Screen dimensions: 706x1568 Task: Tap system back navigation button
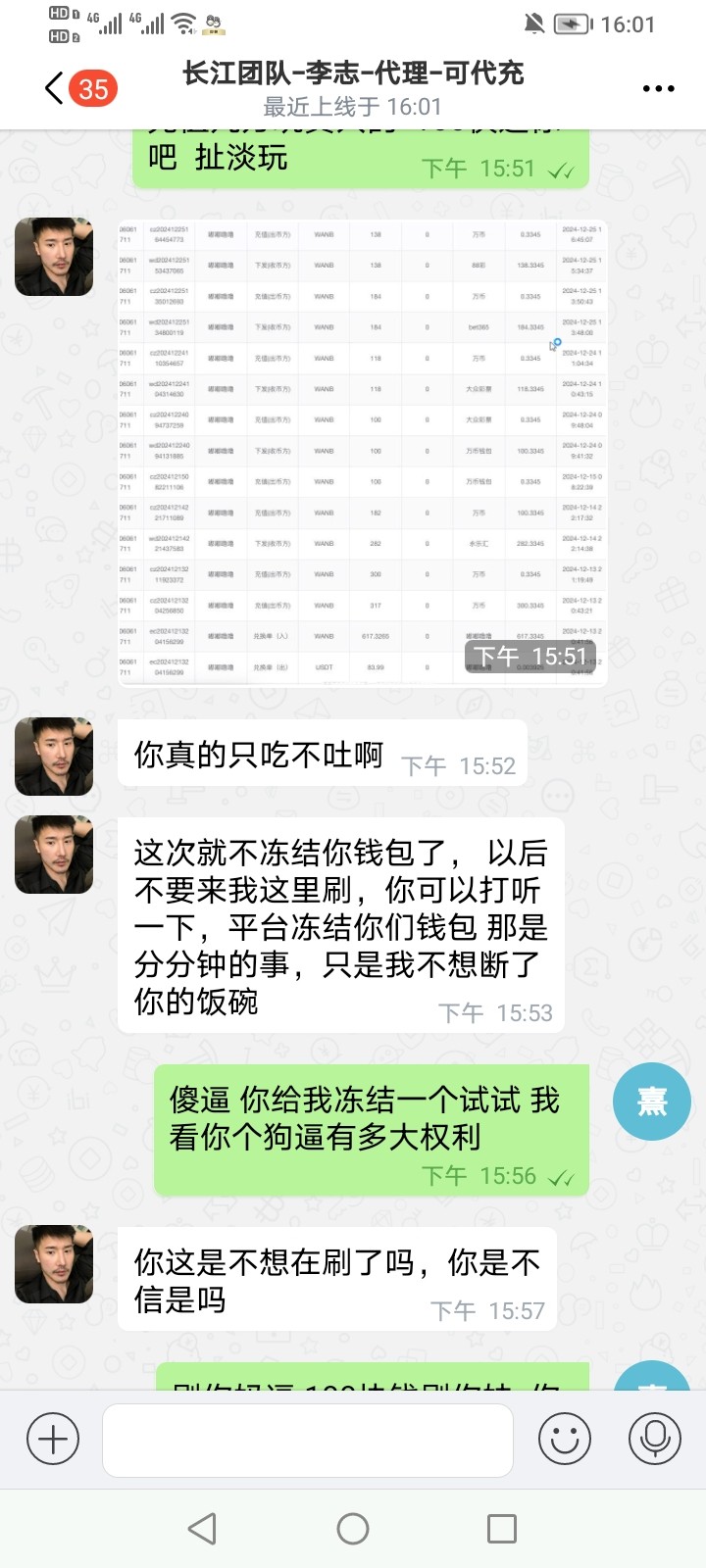(x=202, y=1528)
